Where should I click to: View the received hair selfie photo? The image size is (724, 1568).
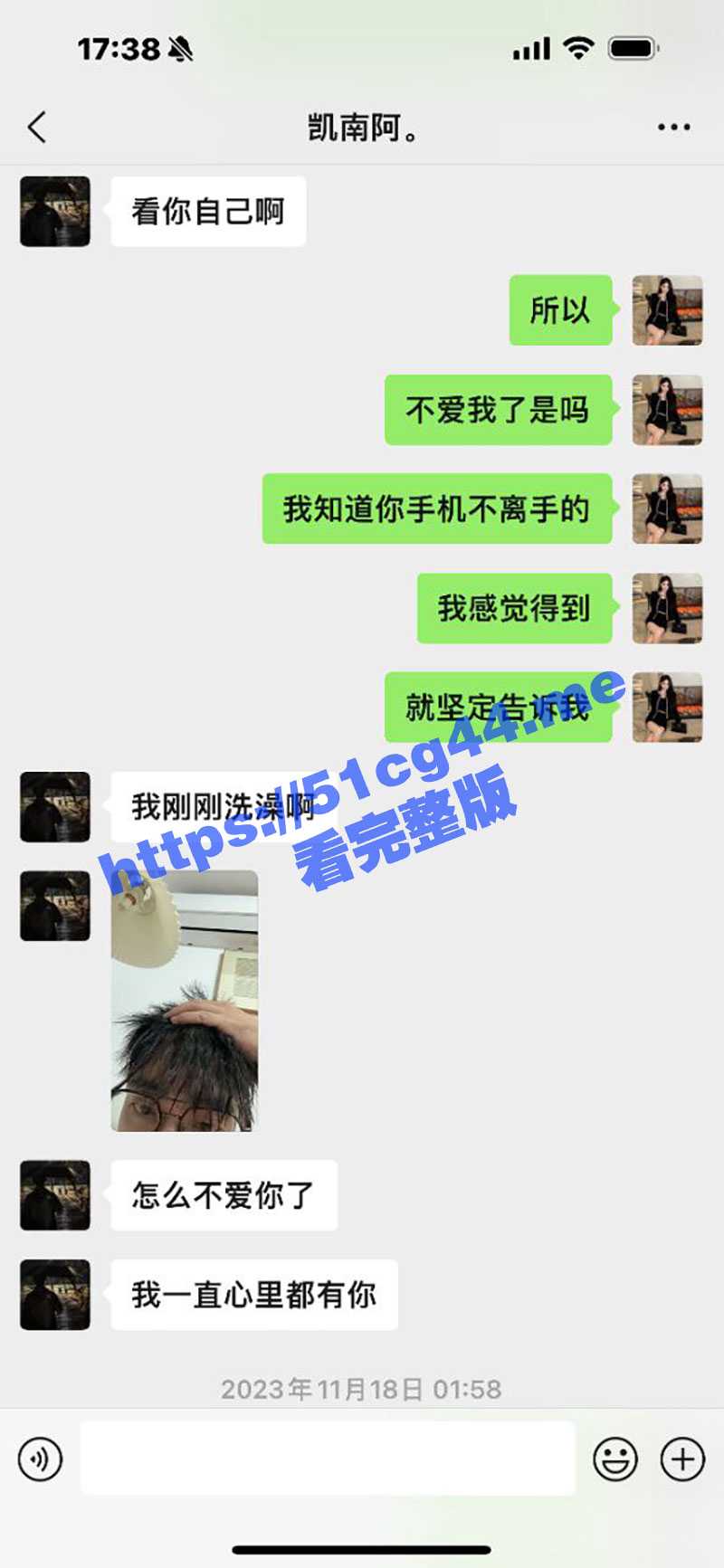[x=185, y=1001]
